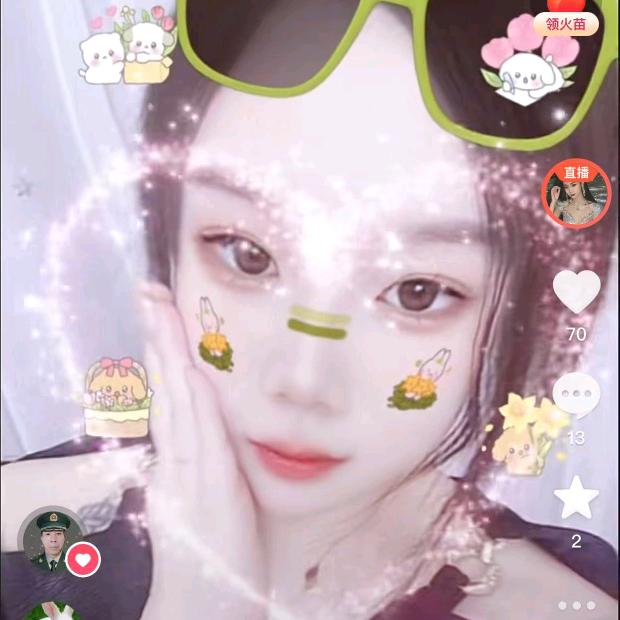Image resolution: width=620 pixels, height=620 pixels.
Task: Favorite the video with the star
Action: (576, 498)
